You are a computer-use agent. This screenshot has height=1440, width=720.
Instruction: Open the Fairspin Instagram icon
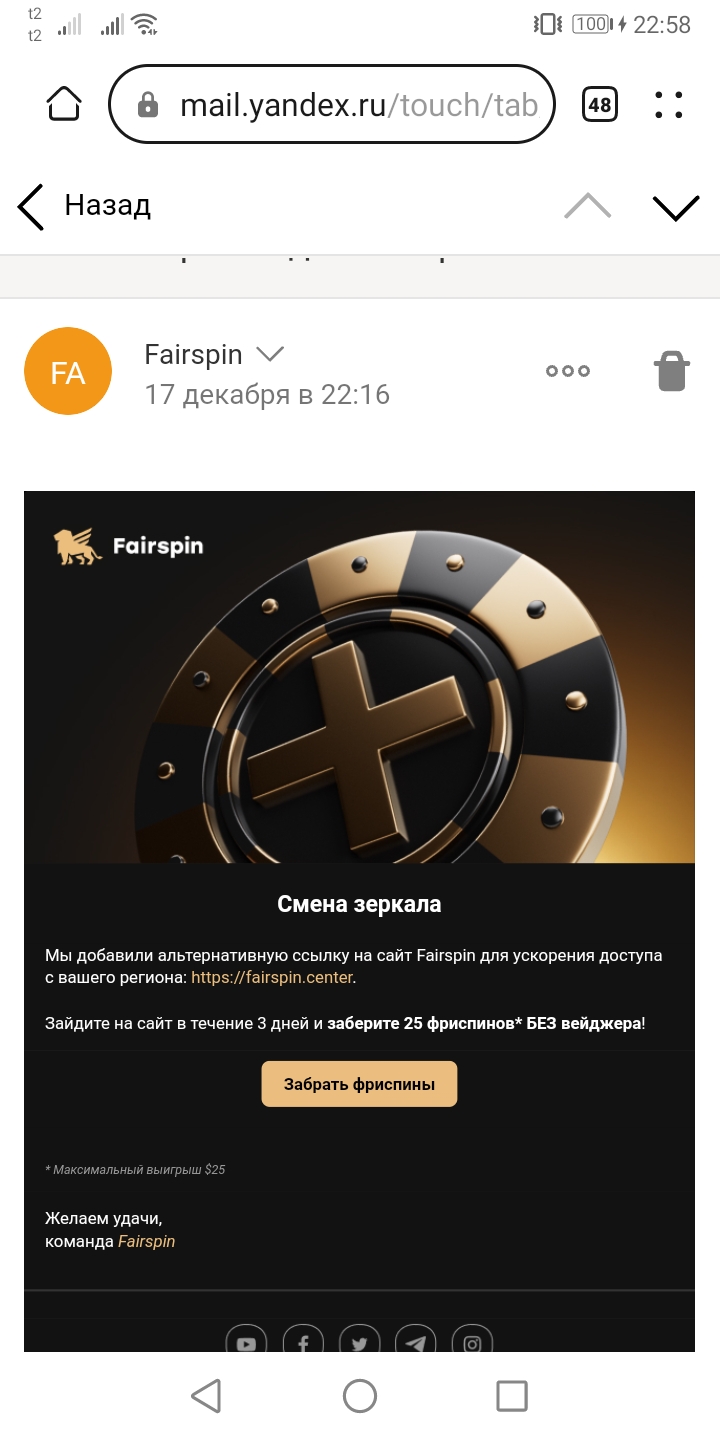[x=473, y=1342]
